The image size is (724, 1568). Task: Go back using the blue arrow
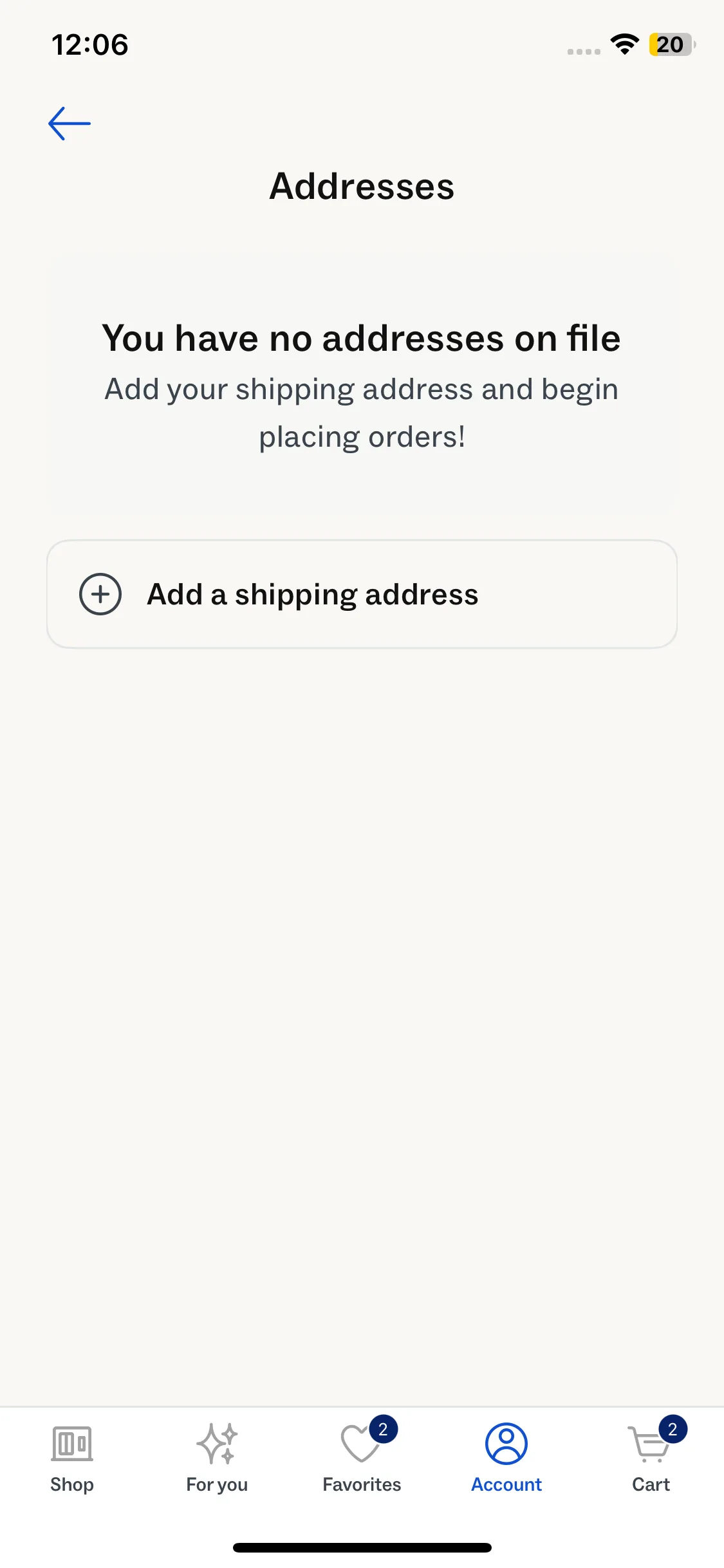[x=70, y=124]
